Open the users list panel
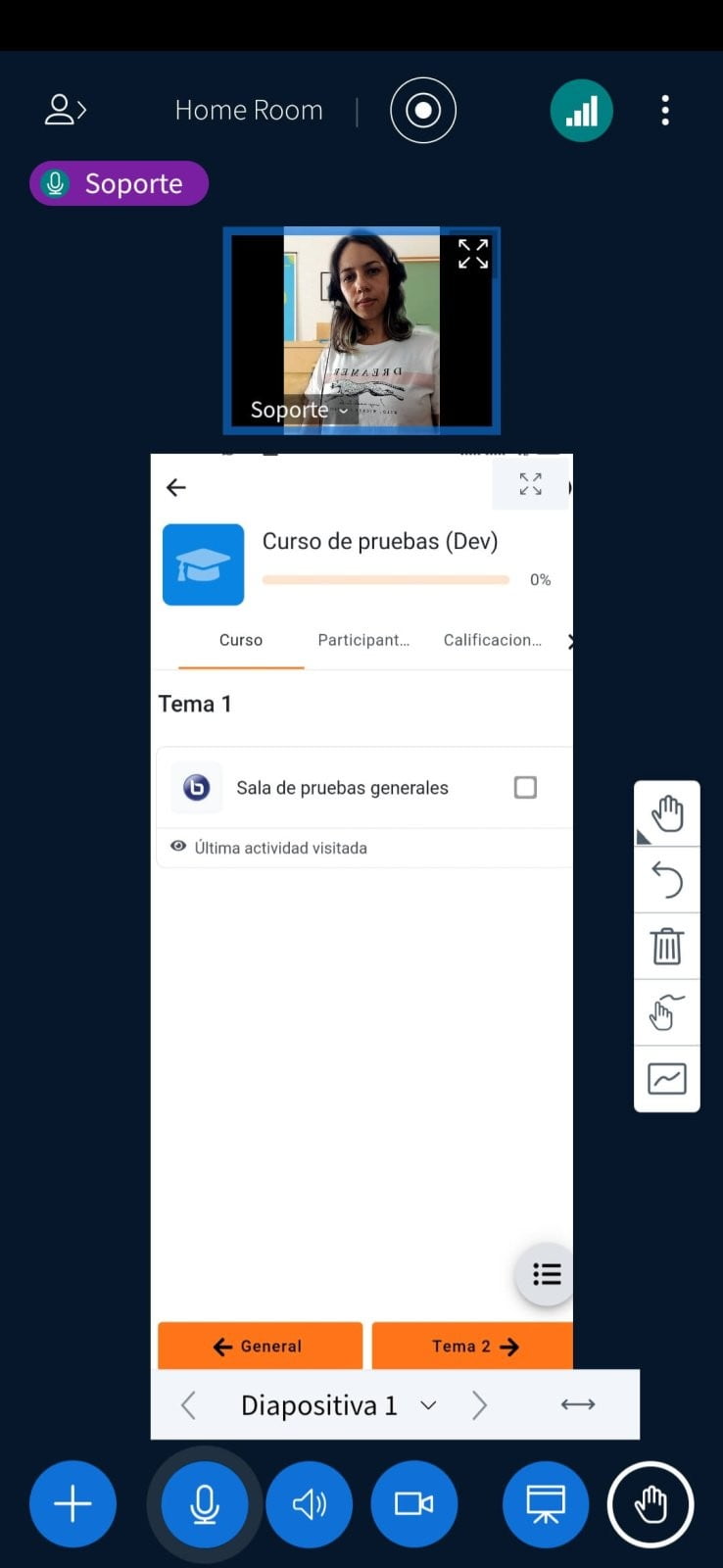Viewport: 723px width, 1568px height. 66,110
